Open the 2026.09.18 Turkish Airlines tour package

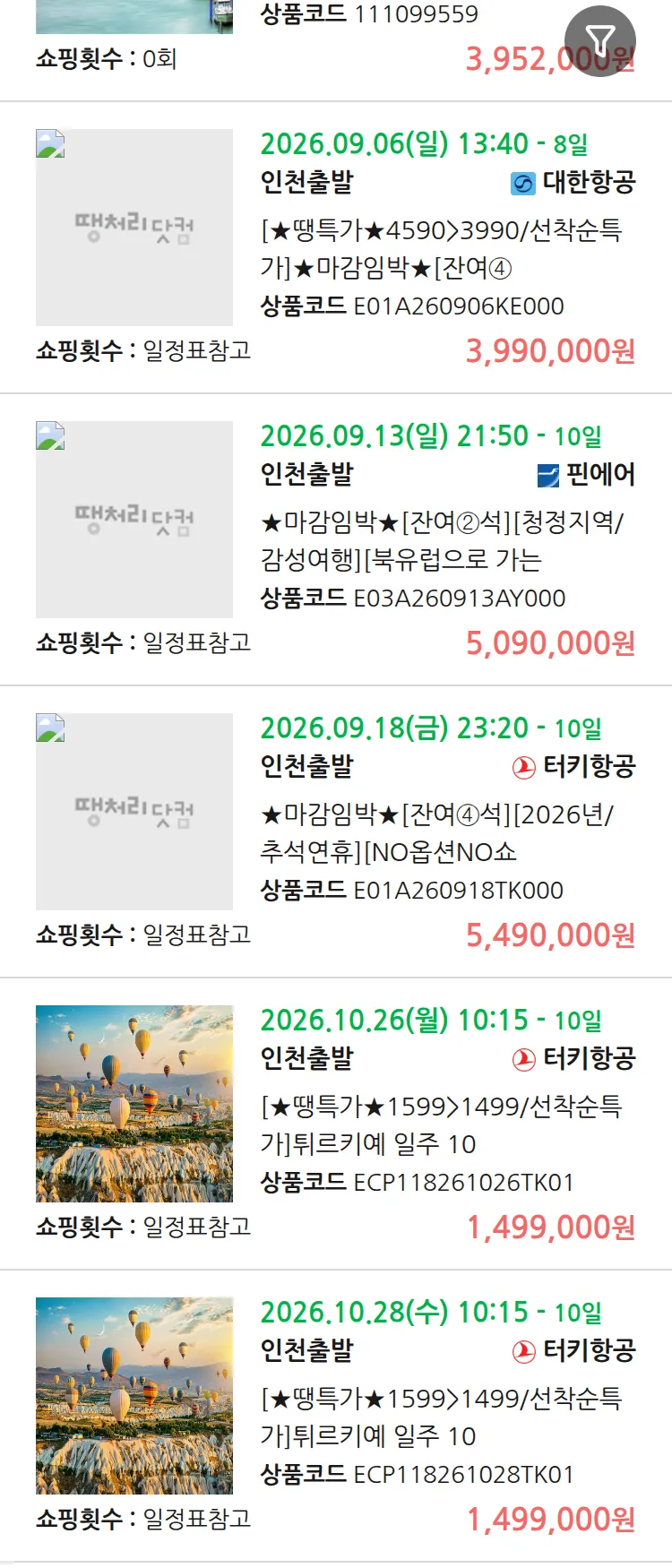[336, 831]
